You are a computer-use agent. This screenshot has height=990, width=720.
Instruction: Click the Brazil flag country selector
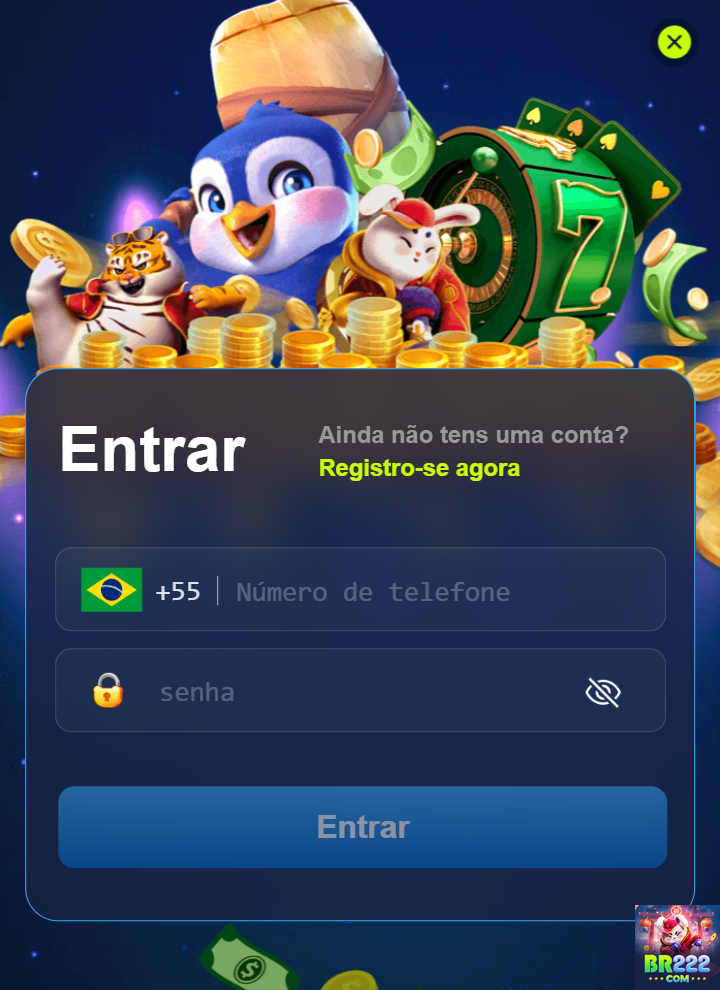point(110,591)
